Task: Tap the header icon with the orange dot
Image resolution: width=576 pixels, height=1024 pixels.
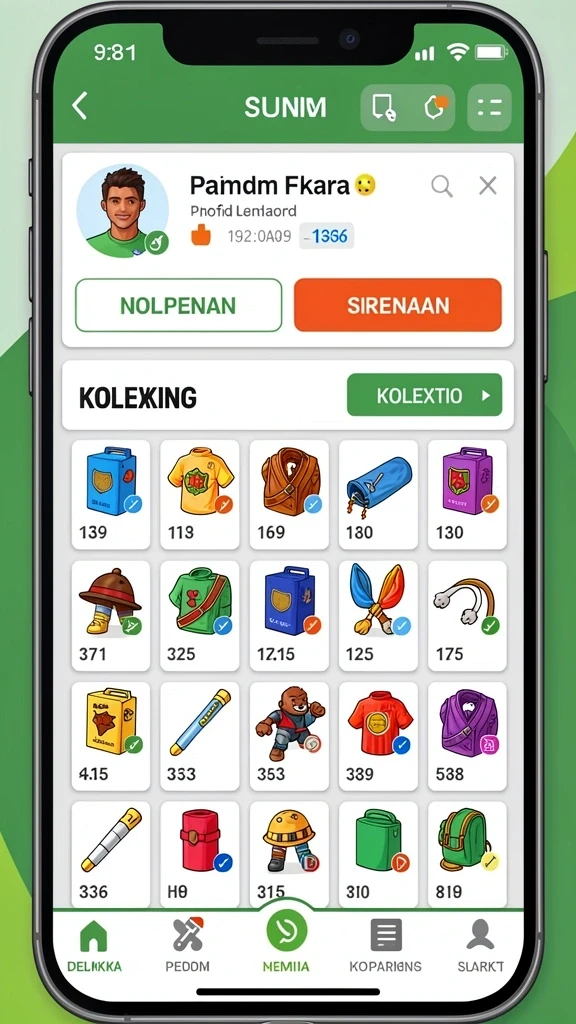Action: 436,108
